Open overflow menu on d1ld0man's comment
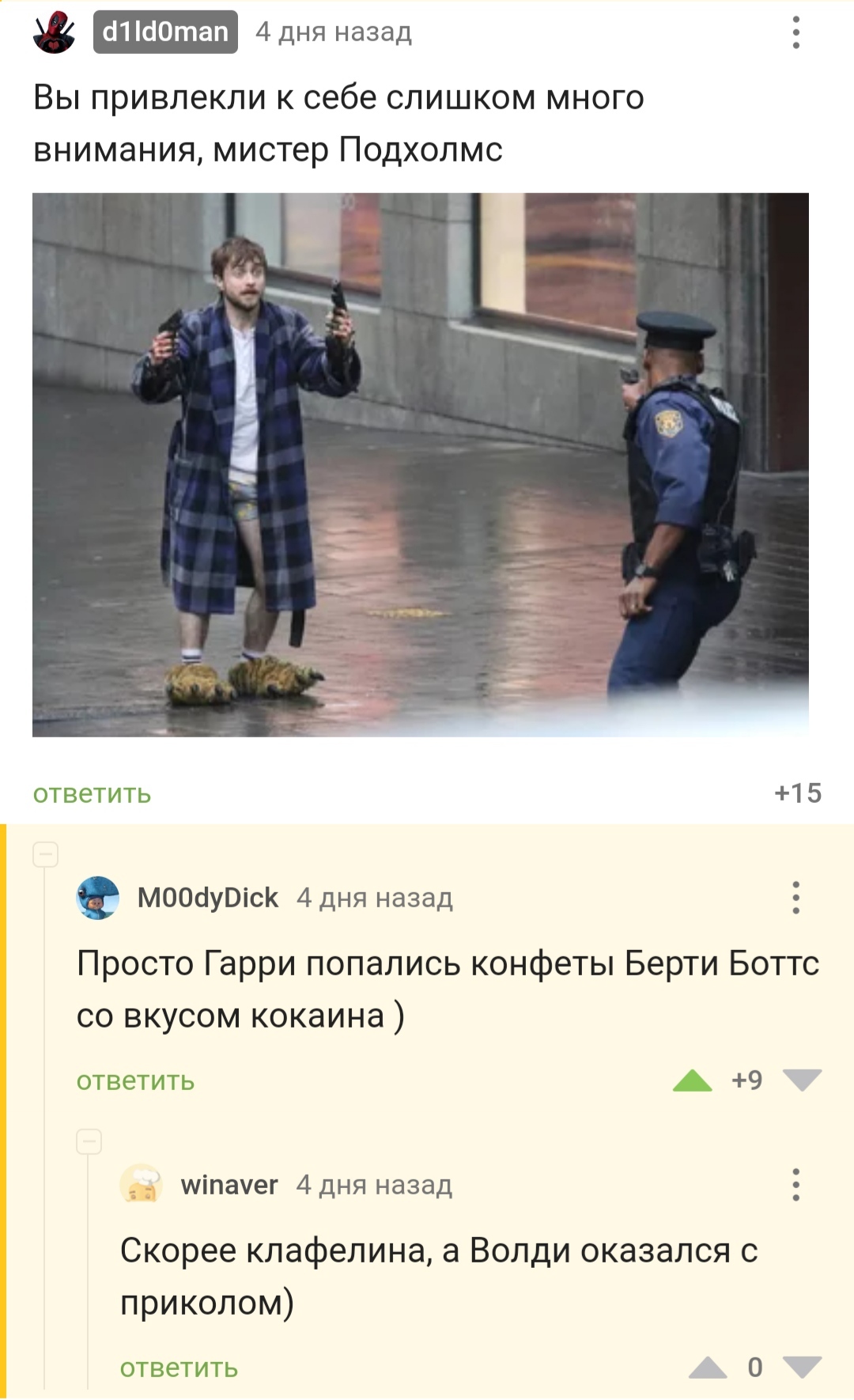 pos(795,32)
